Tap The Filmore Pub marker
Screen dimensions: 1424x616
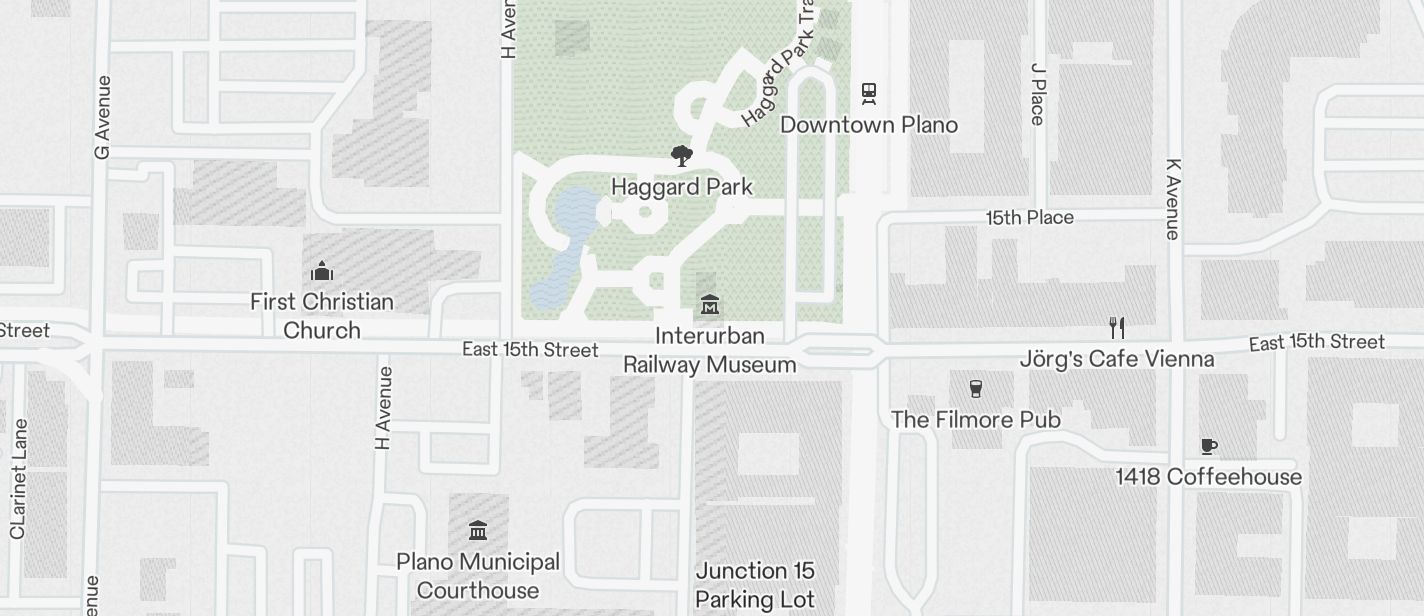coord(976,389)
